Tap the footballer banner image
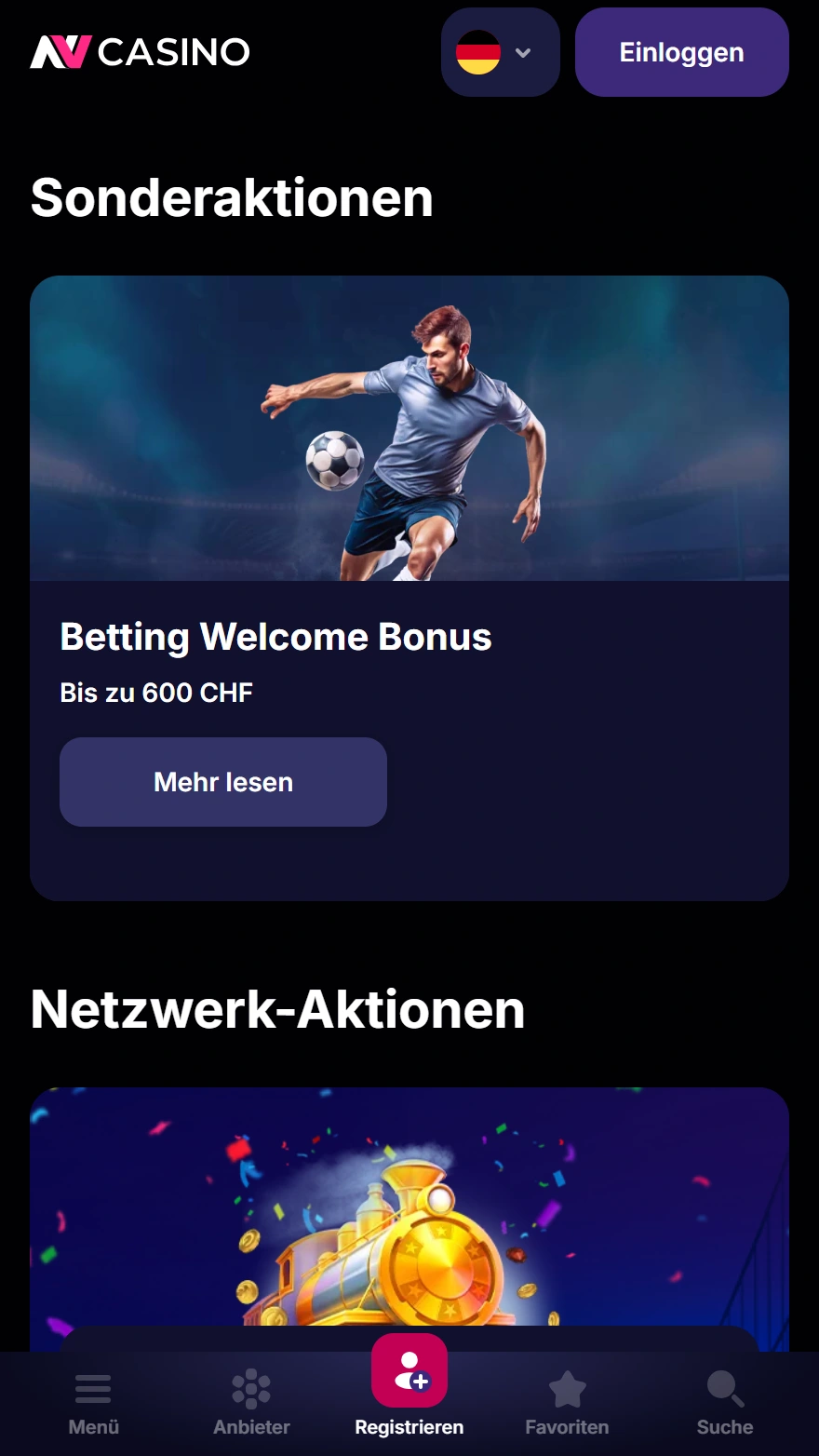819x1456 pixels. (x=409, y=428)
